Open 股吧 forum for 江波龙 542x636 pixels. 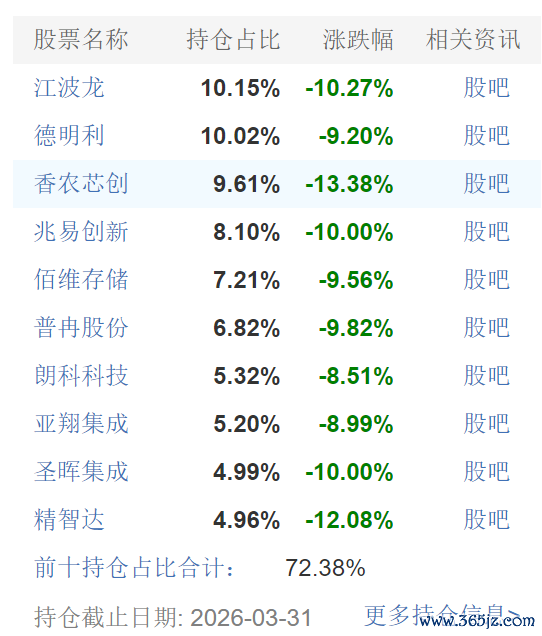point(486,88)
